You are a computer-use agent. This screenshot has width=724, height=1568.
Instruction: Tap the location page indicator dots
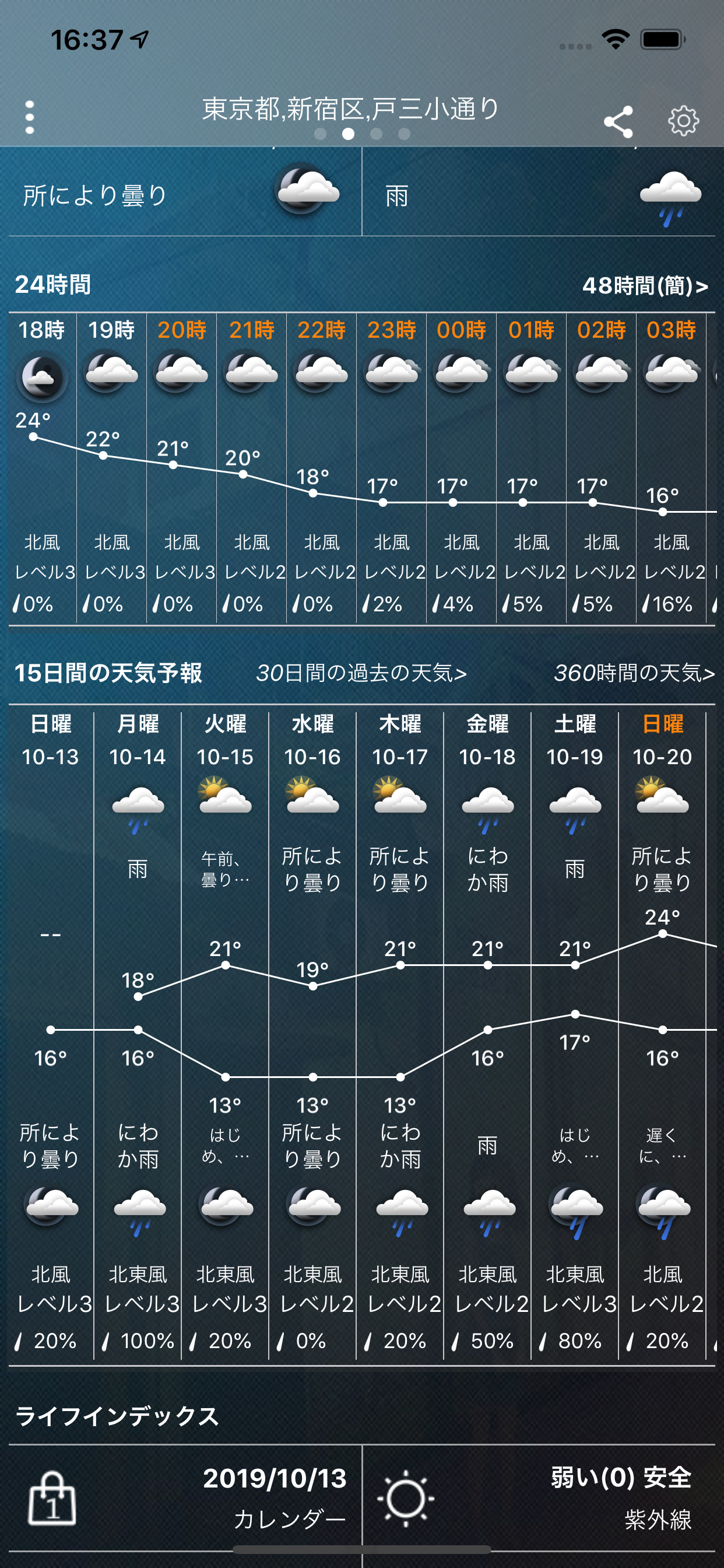click(362, 134)
